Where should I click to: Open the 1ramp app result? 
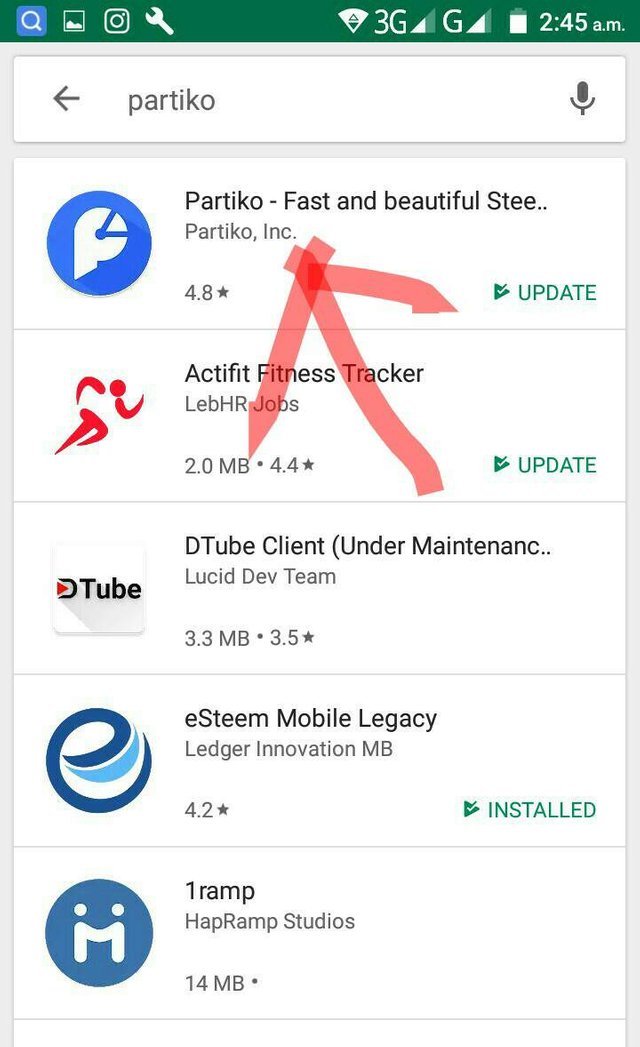point(319,933)
